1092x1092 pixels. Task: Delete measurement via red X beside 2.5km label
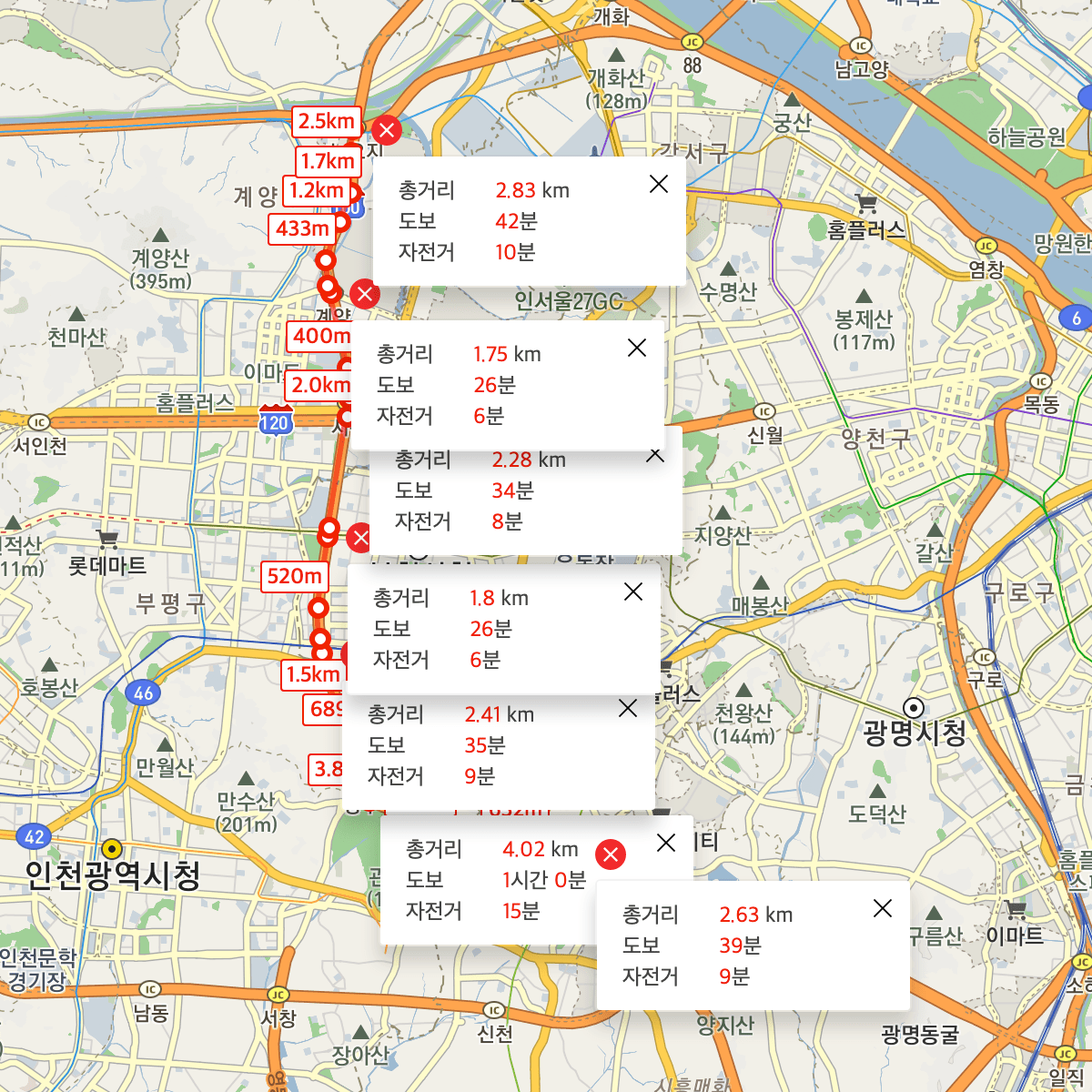coord(387,130)
